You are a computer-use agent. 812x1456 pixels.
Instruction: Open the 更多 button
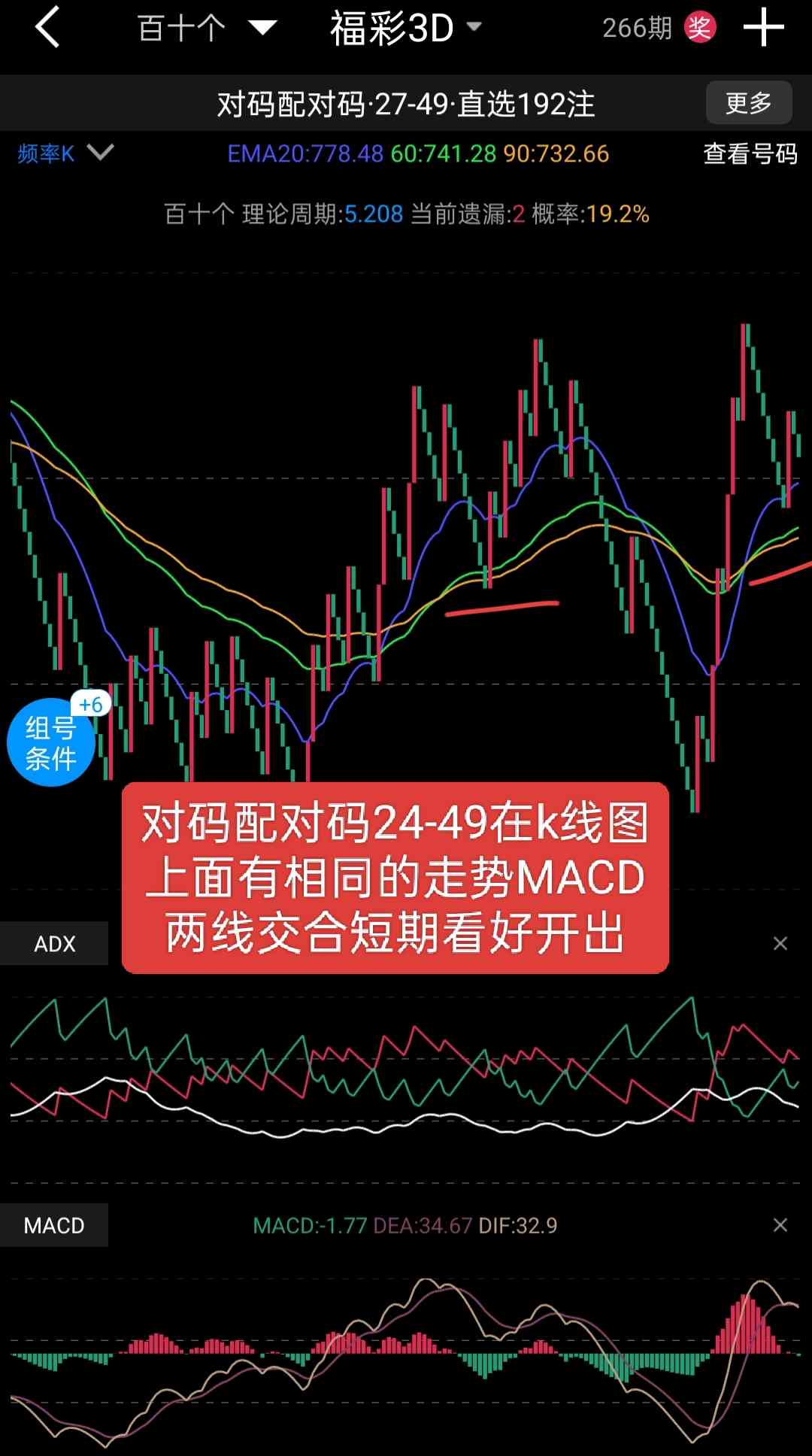tap(748, 103)
